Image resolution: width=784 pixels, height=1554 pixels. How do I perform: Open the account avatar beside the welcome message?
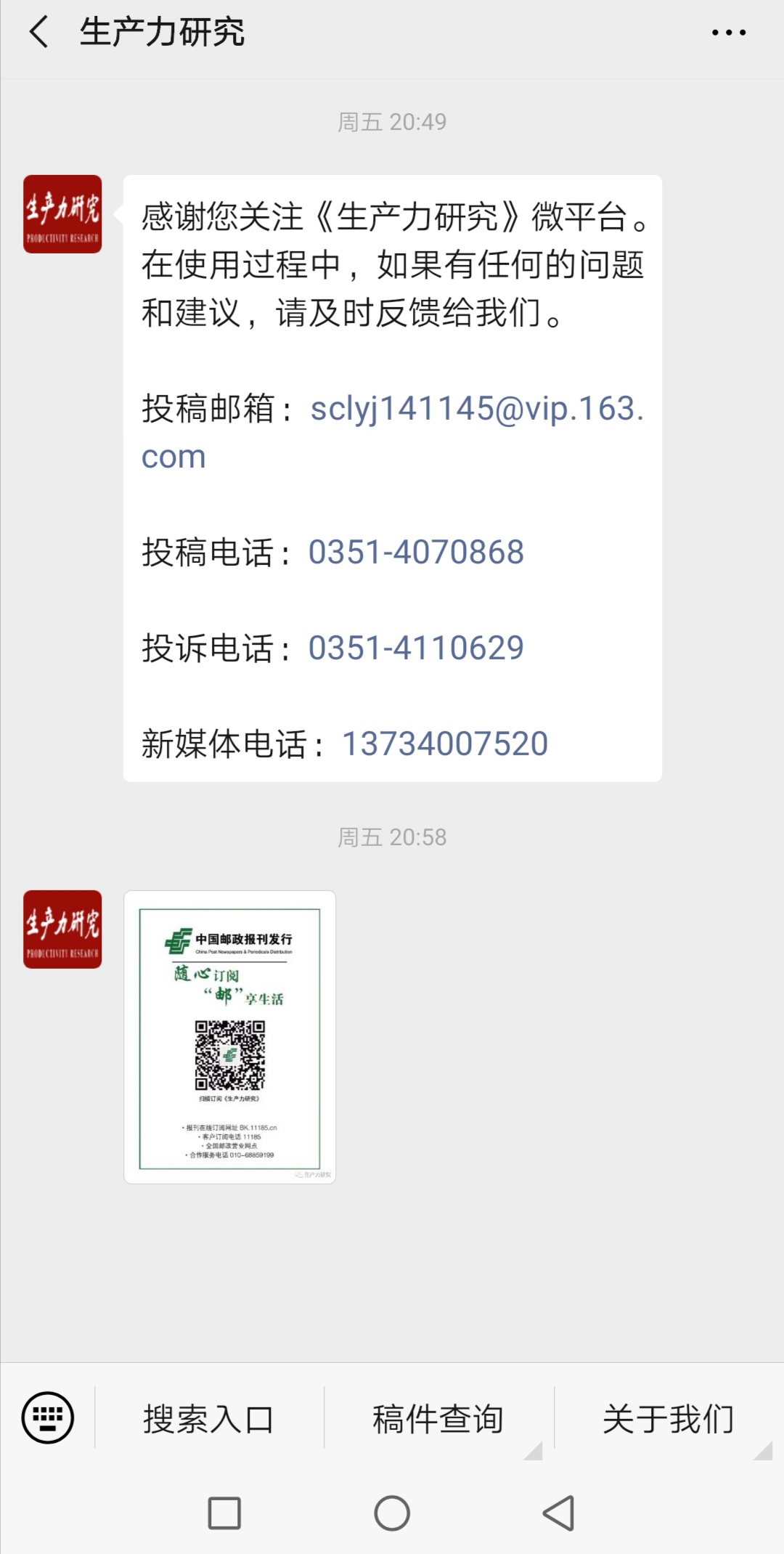pos(62,214)
